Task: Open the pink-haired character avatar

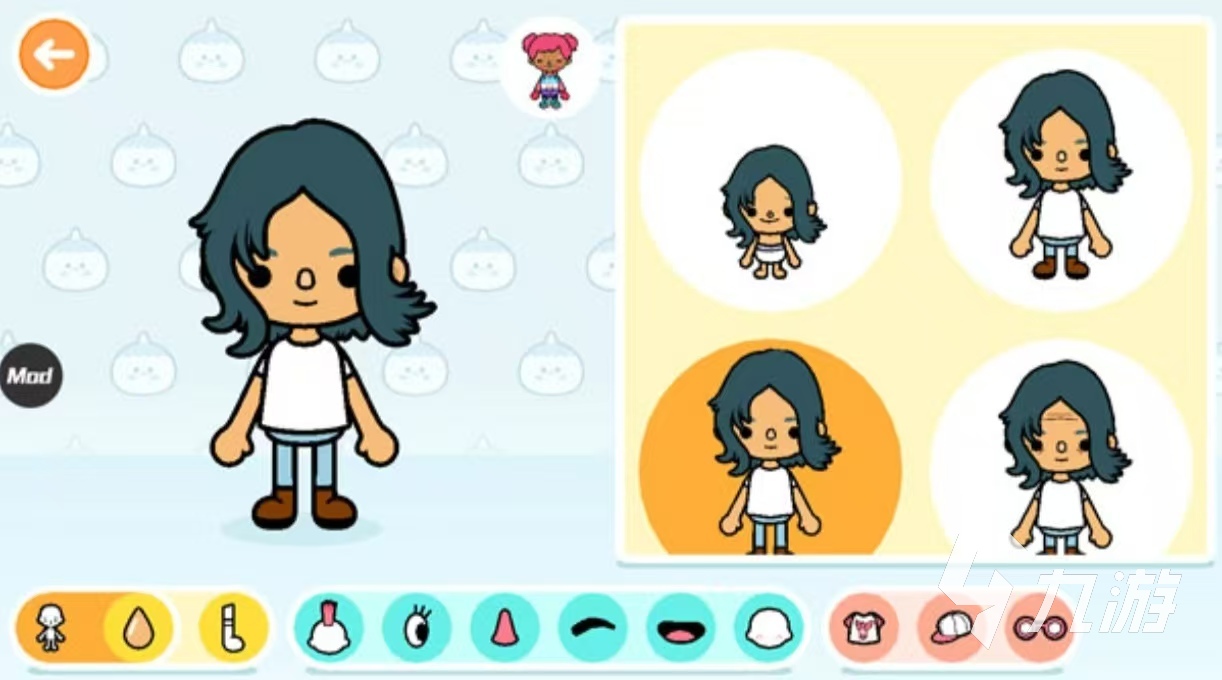Action: tap(550, 67)
